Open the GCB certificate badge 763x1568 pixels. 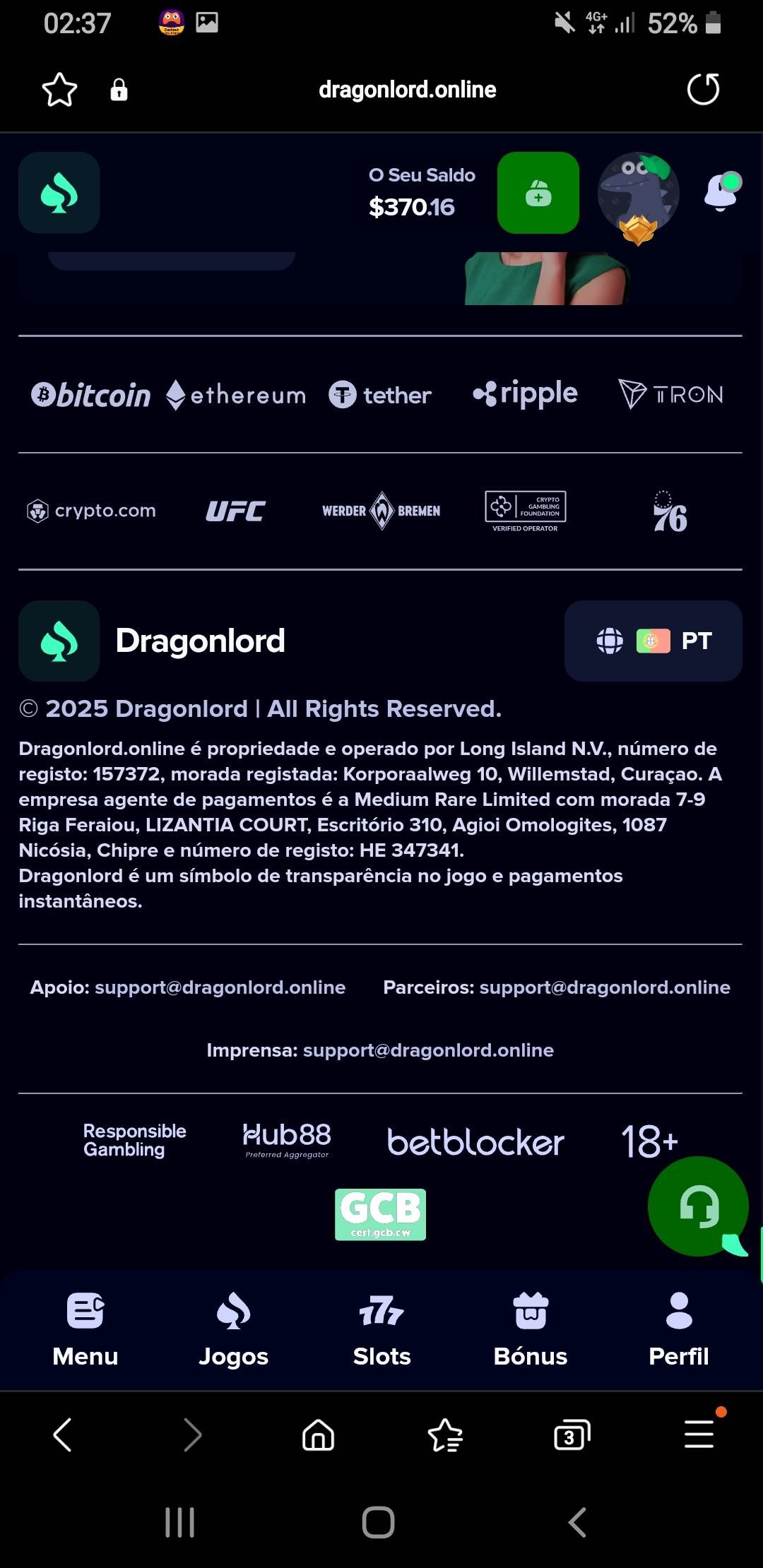tap(380, 1214)
